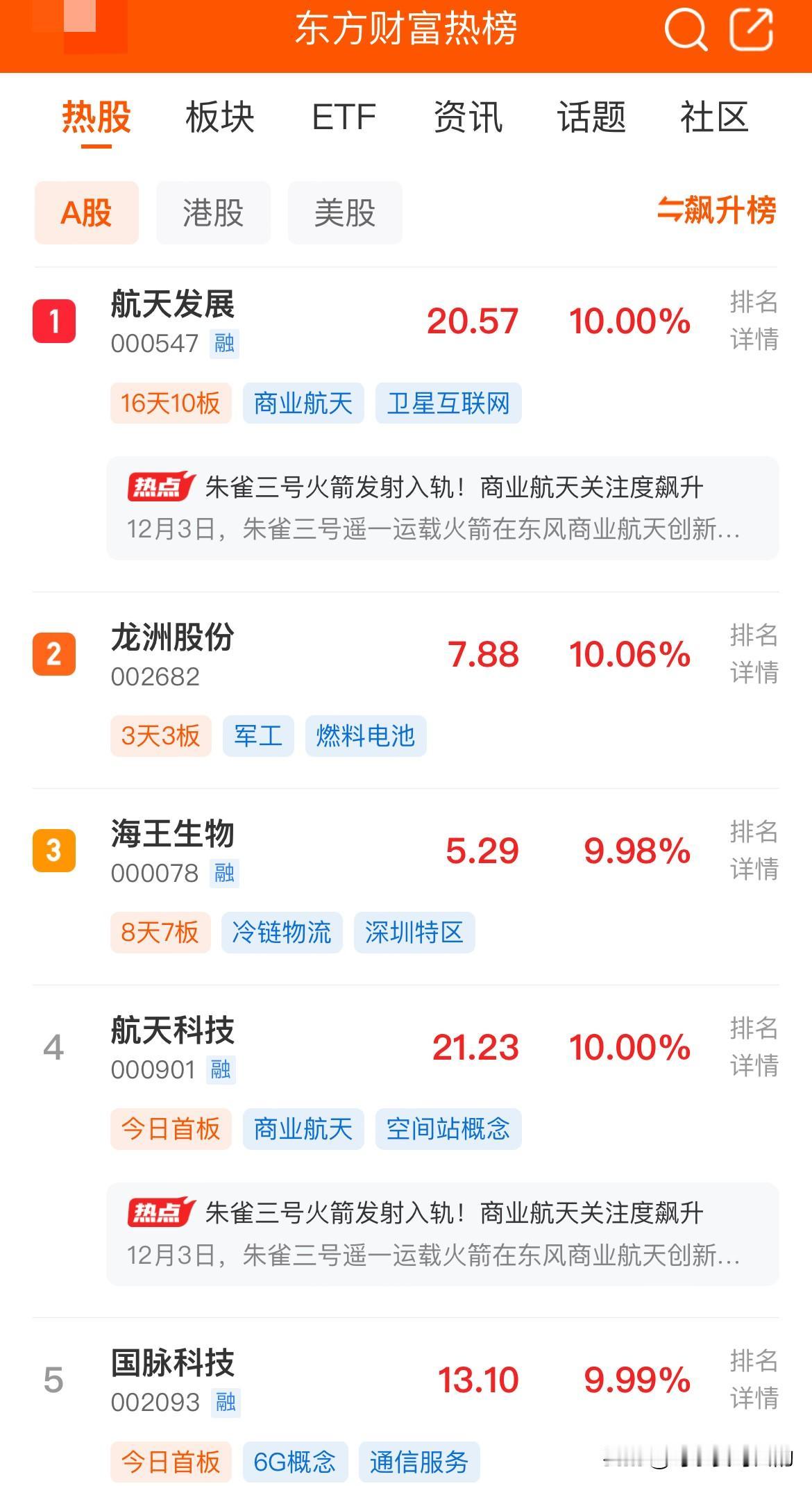Switch to the 板块 tab
The height and width of the screenshot is (1486, 812).
(x=217, y=118)
